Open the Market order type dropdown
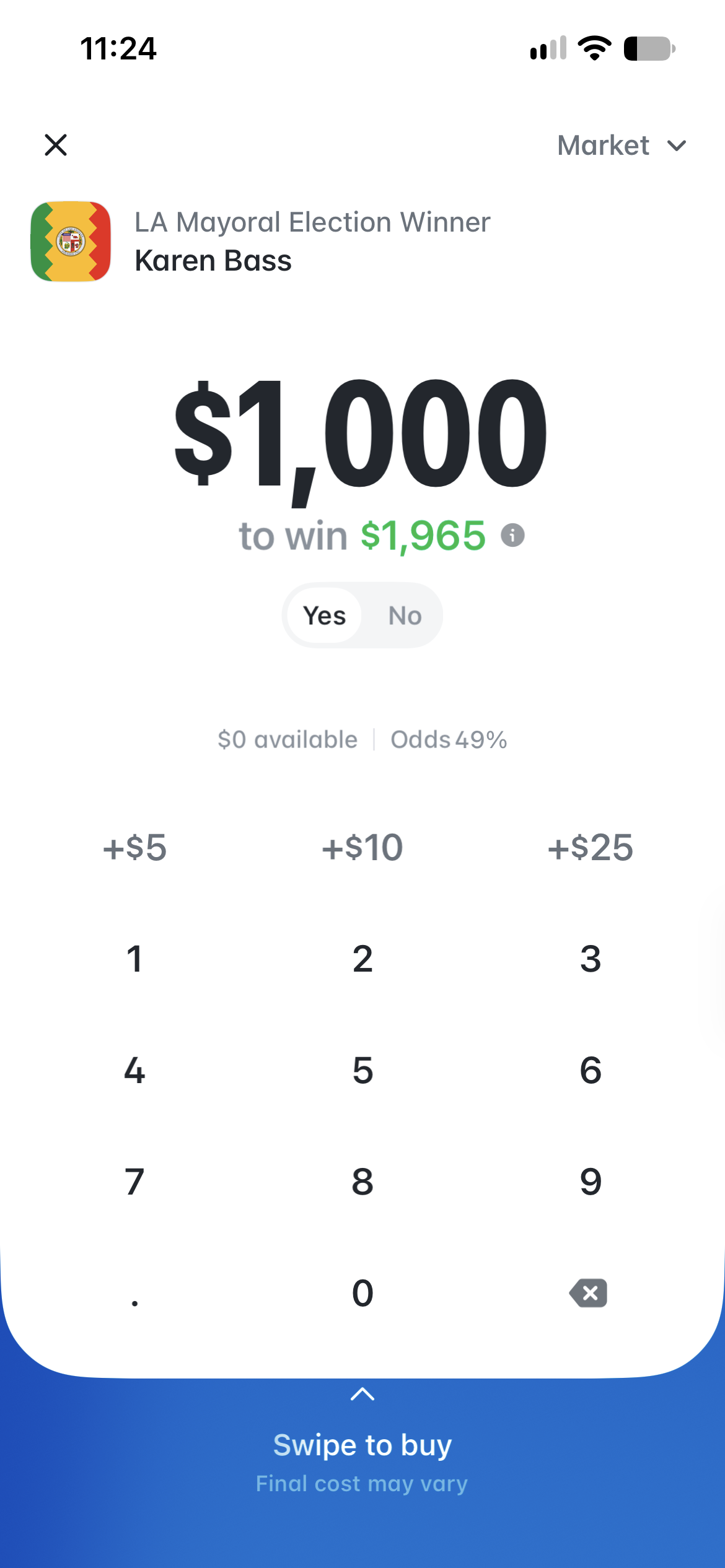 click(622, 146)
